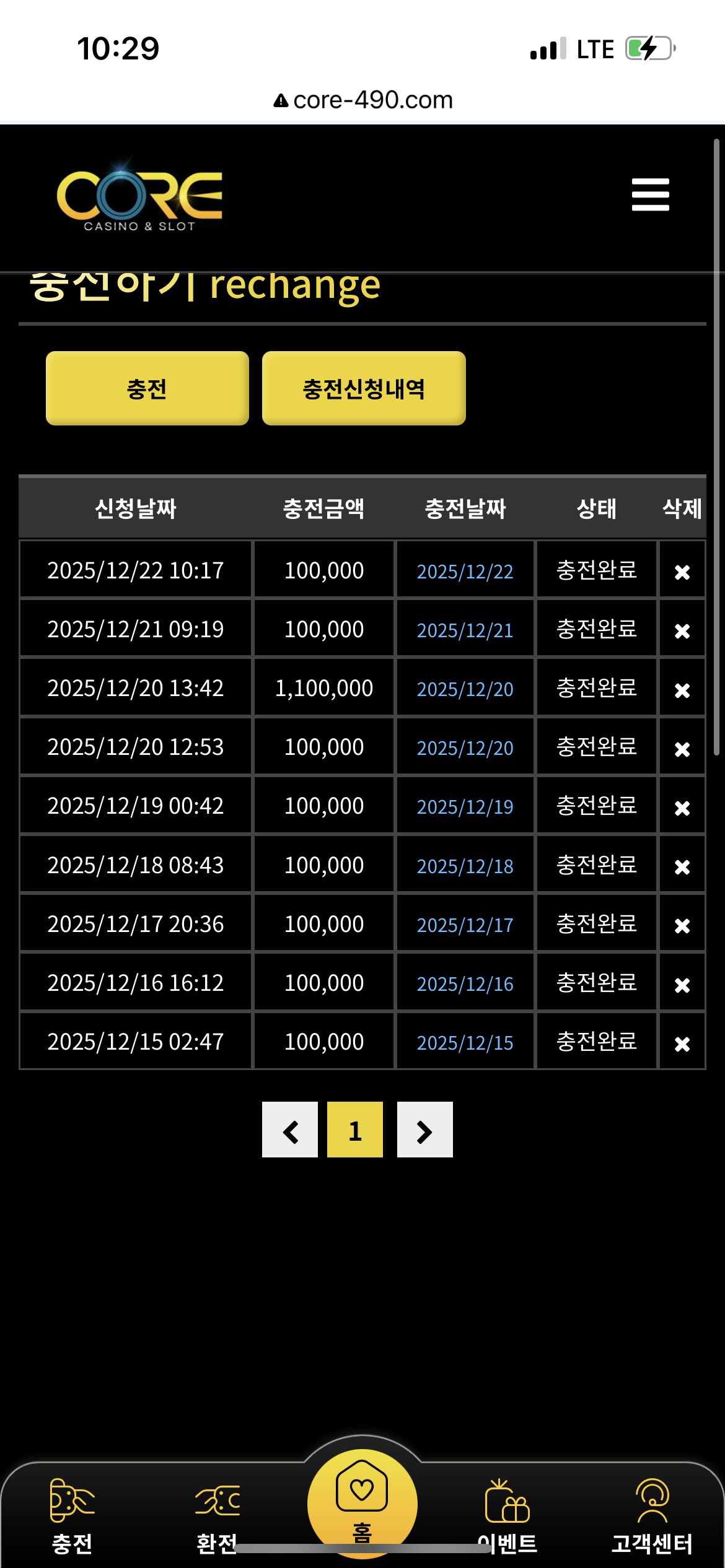The width and height of the screenshot is (725, 1568).
Task: Open the 고객센터 support tab
Action: 652,1515
